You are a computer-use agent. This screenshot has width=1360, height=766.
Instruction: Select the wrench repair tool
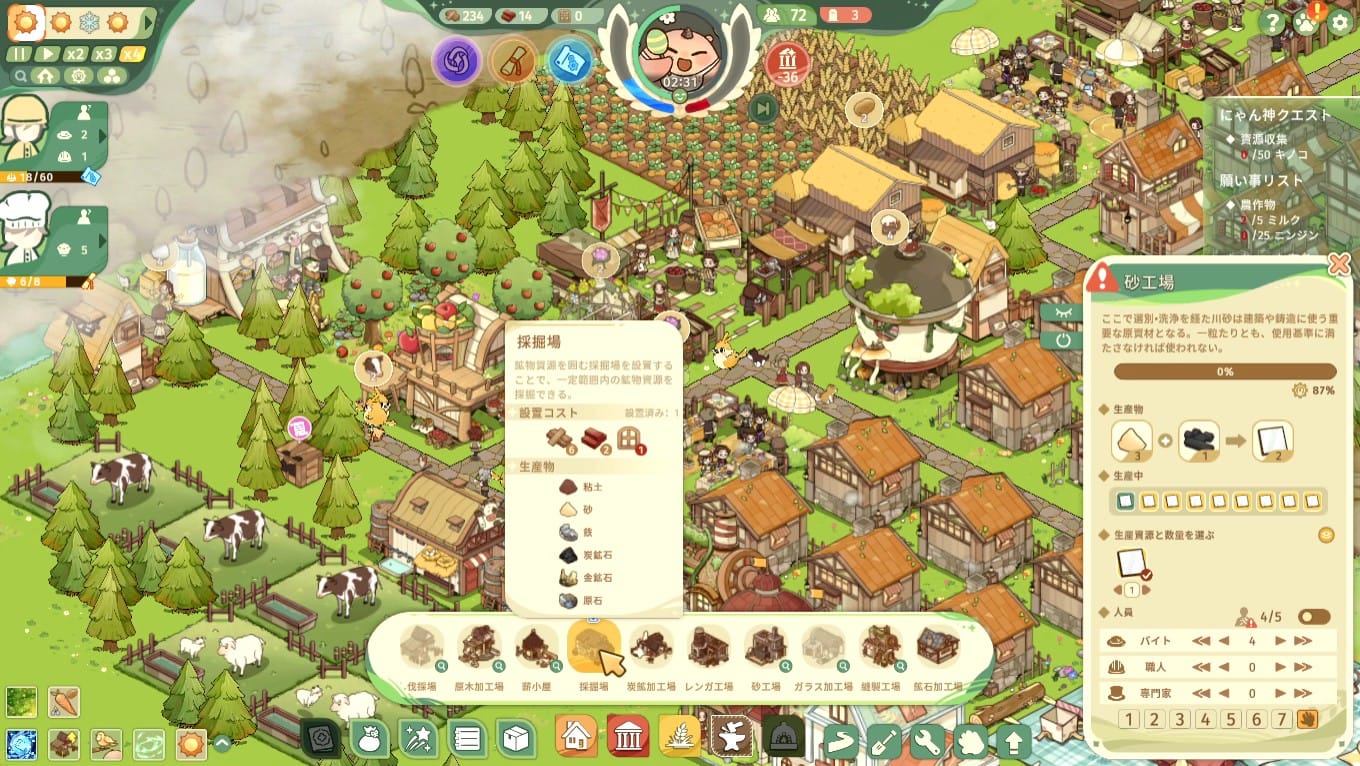click(929, 741)
